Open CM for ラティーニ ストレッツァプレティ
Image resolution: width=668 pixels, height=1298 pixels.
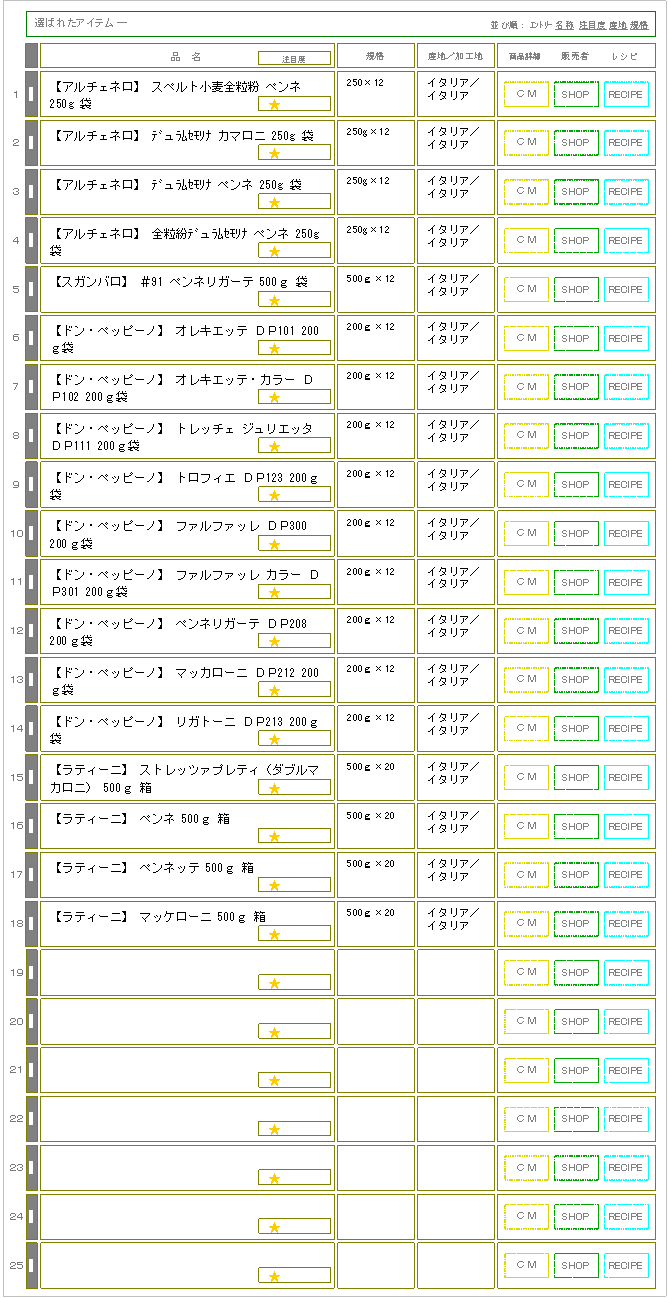(526, 778)
